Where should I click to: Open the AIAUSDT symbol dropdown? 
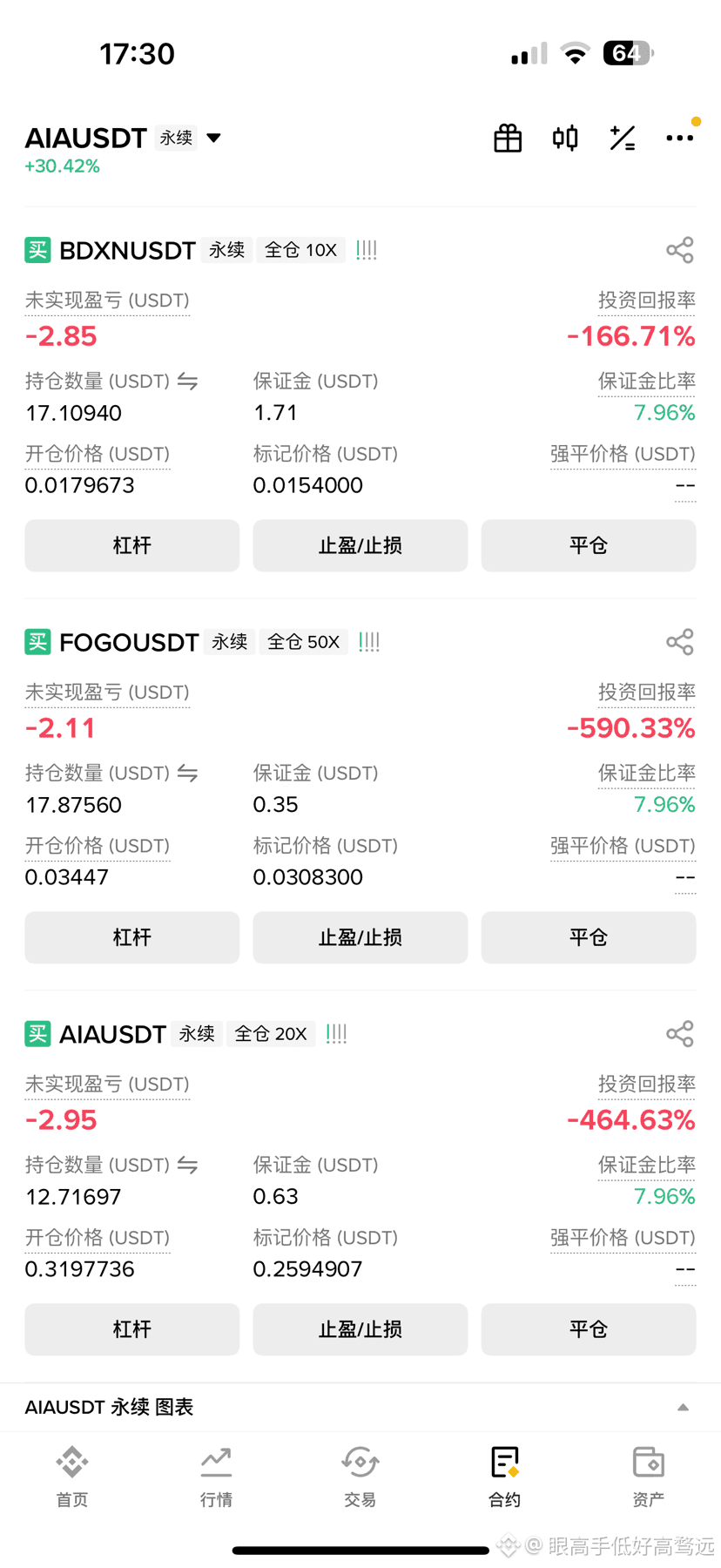(x=213, y=138)
